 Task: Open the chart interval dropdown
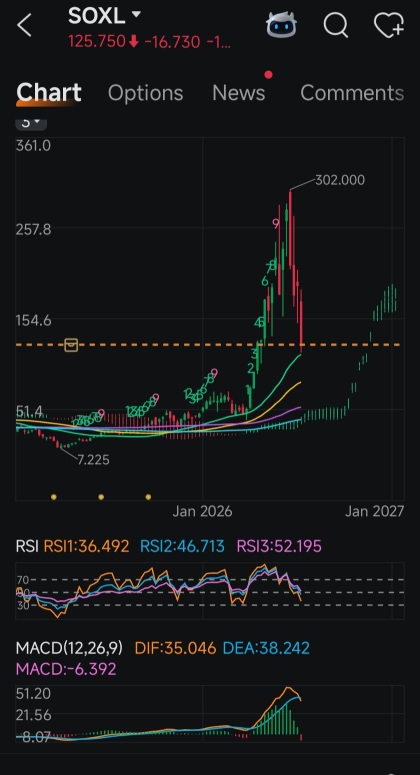31,123
